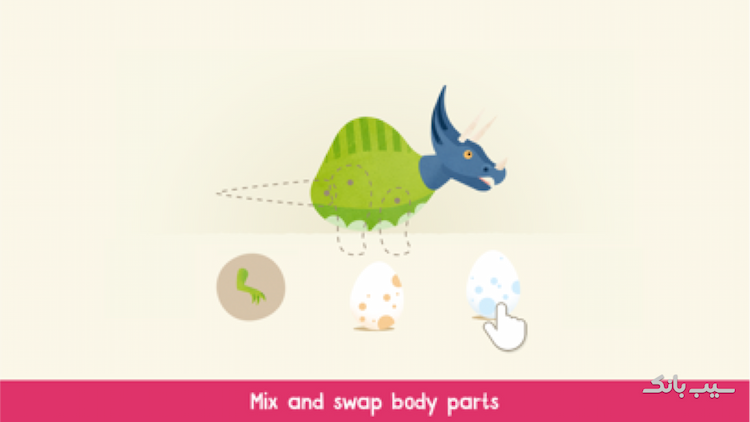Tap the blue-spotted egg
750x422 pixels.
coord(492,284)
